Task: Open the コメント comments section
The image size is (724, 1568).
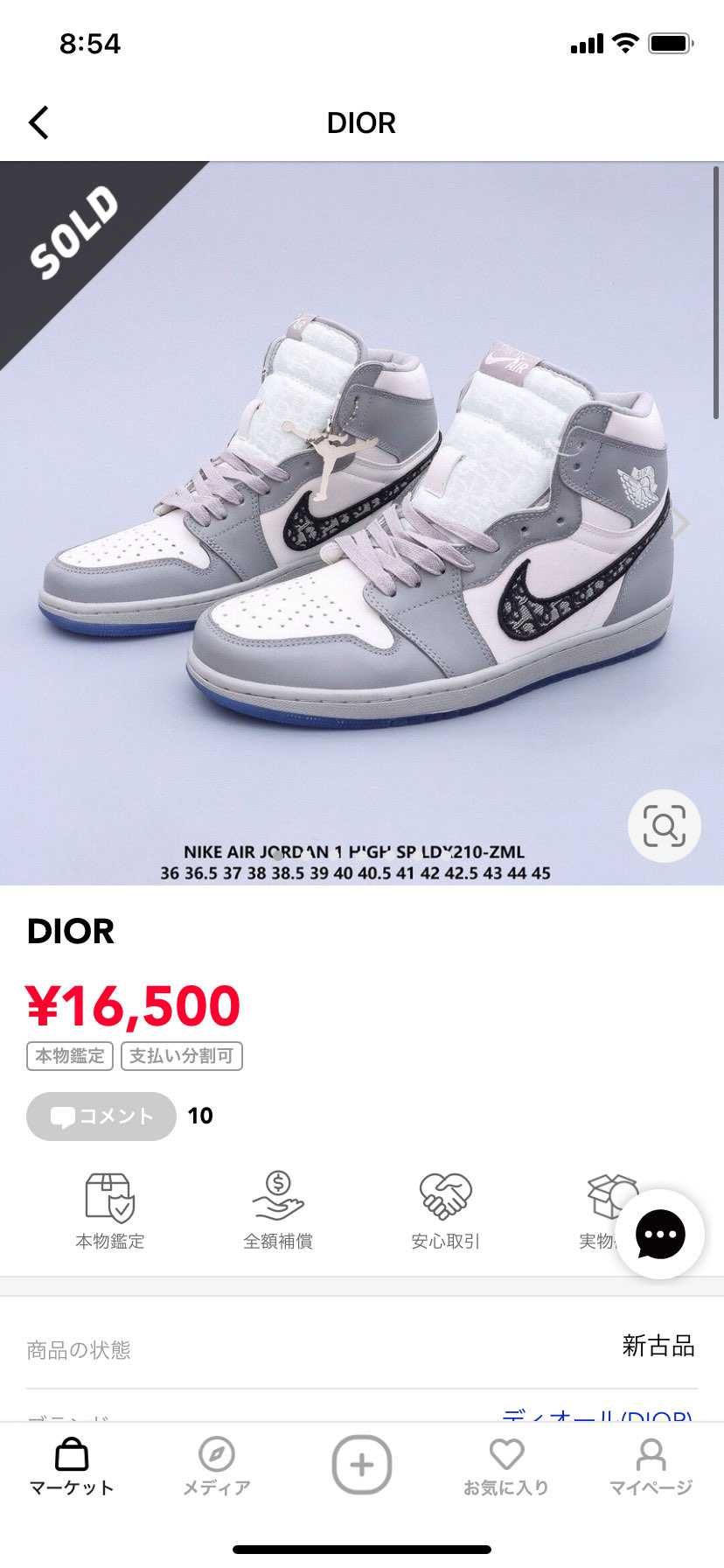Action: [100, 1116]
